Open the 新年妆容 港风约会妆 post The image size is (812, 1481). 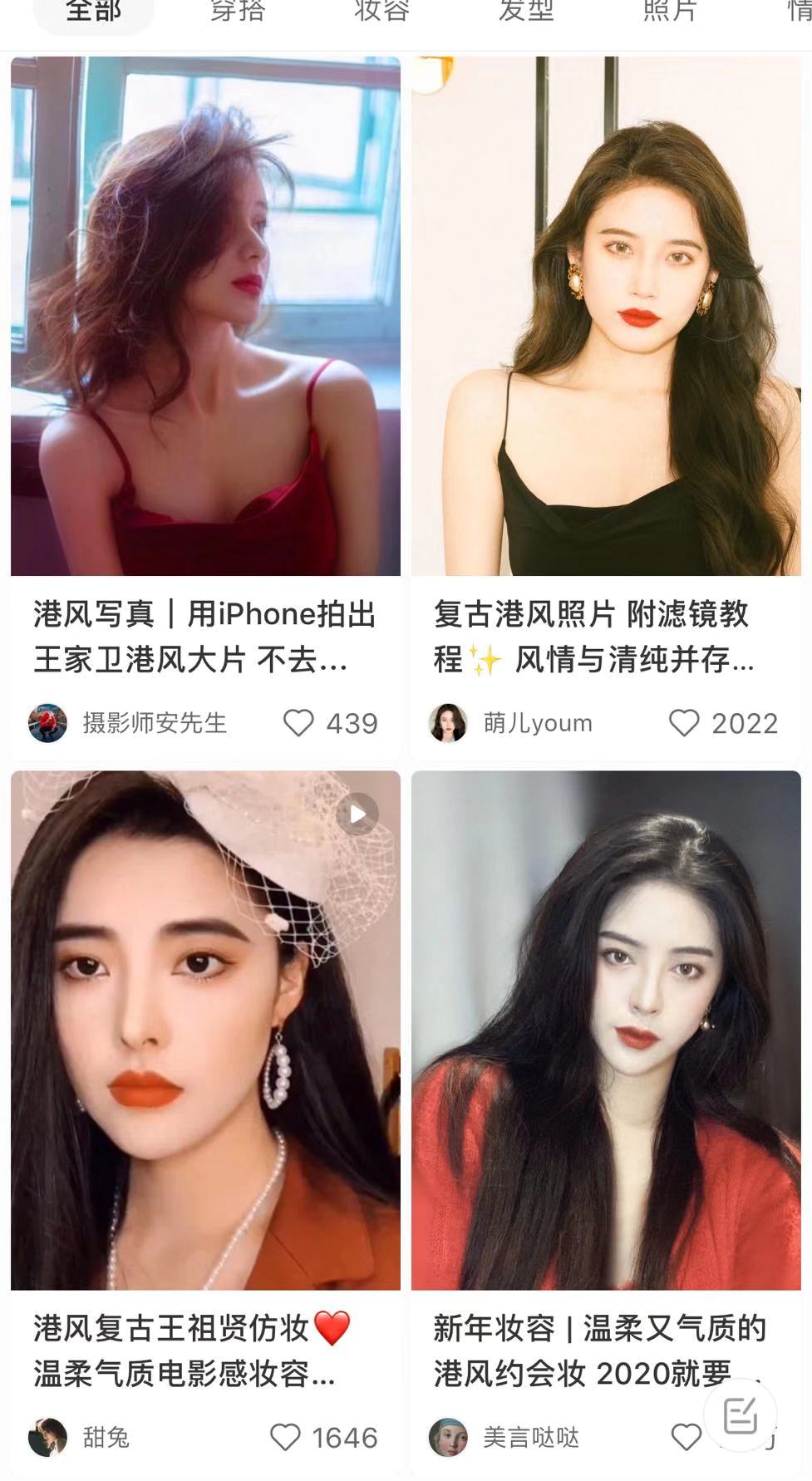(606, 1031)
